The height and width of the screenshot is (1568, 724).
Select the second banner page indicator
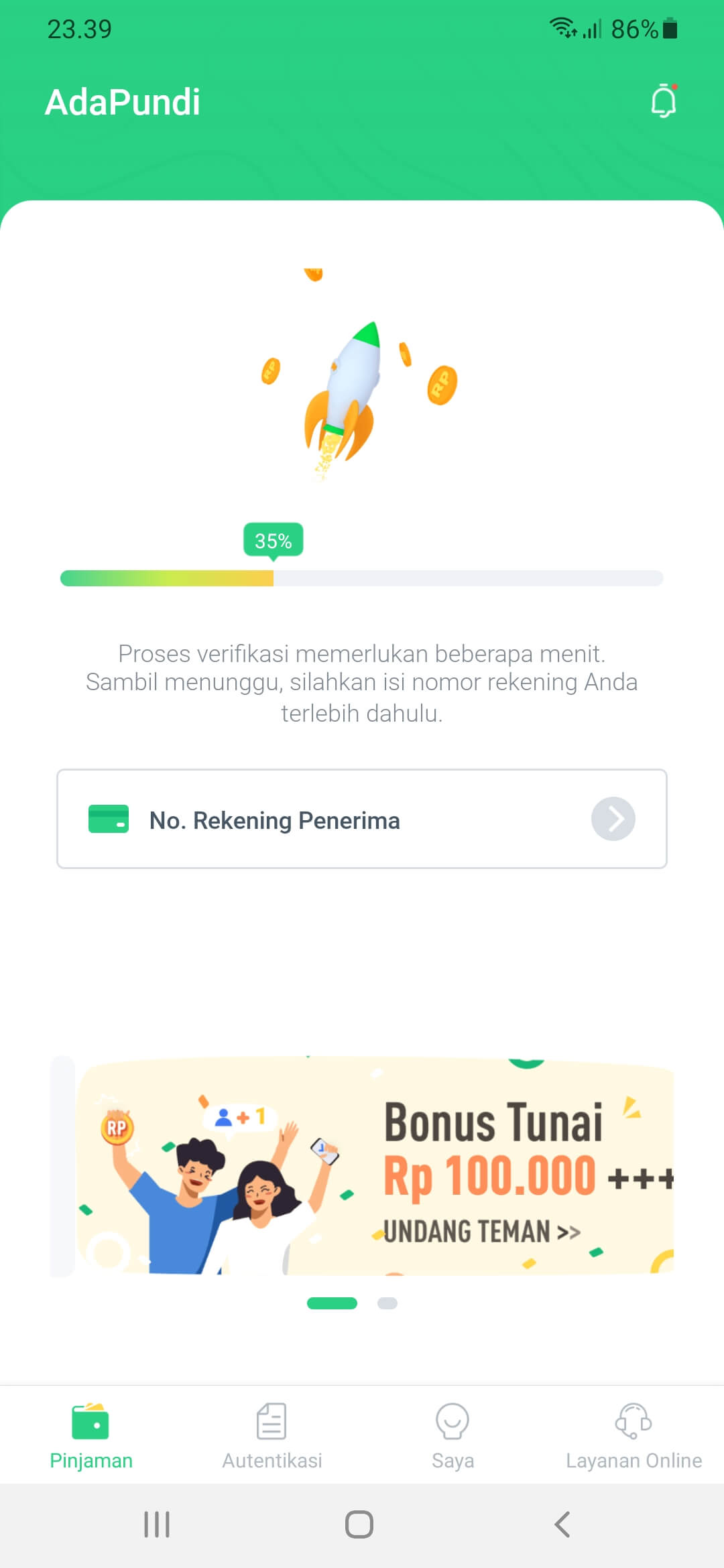point(387,1303)
